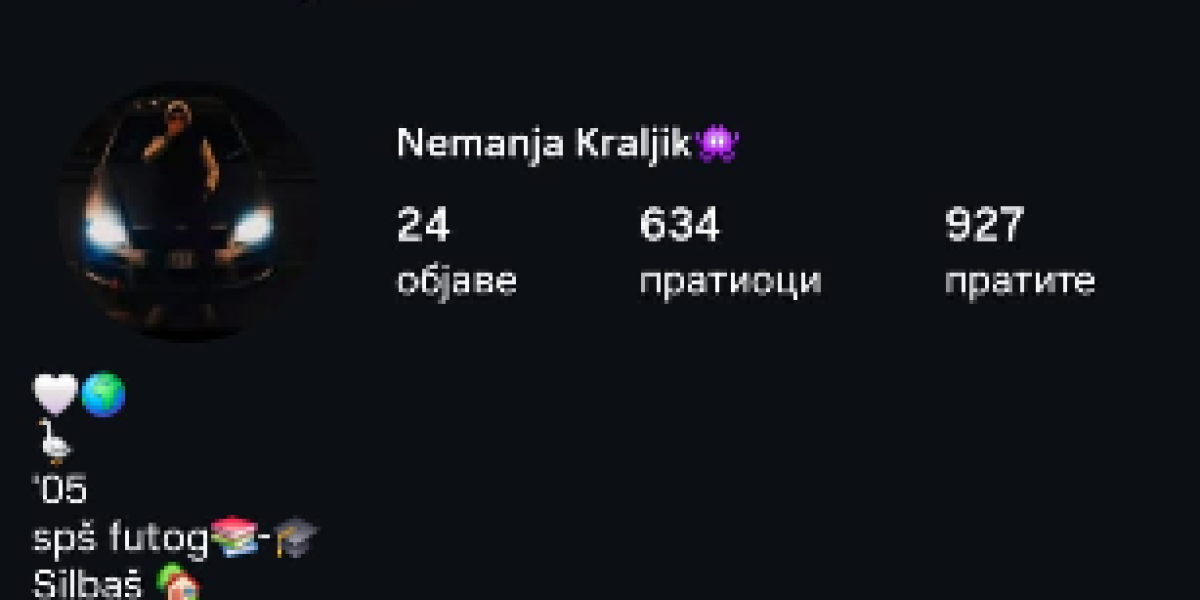The height and width of the screenshot is (600, 1200).
Task: Open the 634 пратиоци followers list
Action: tap(729, 253)
